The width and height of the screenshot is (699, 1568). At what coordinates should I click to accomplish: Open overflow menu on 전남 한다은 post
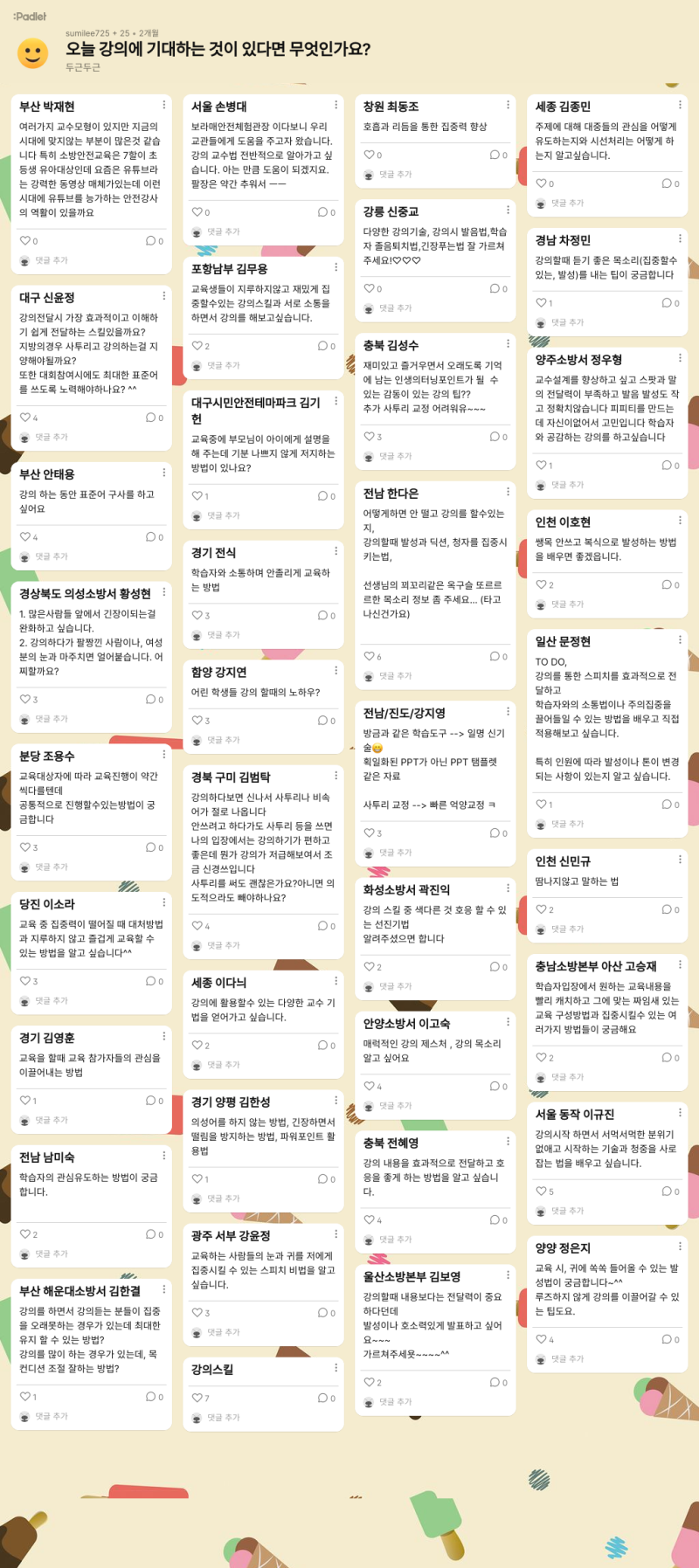pyautogui.click(x=509, y=492)
